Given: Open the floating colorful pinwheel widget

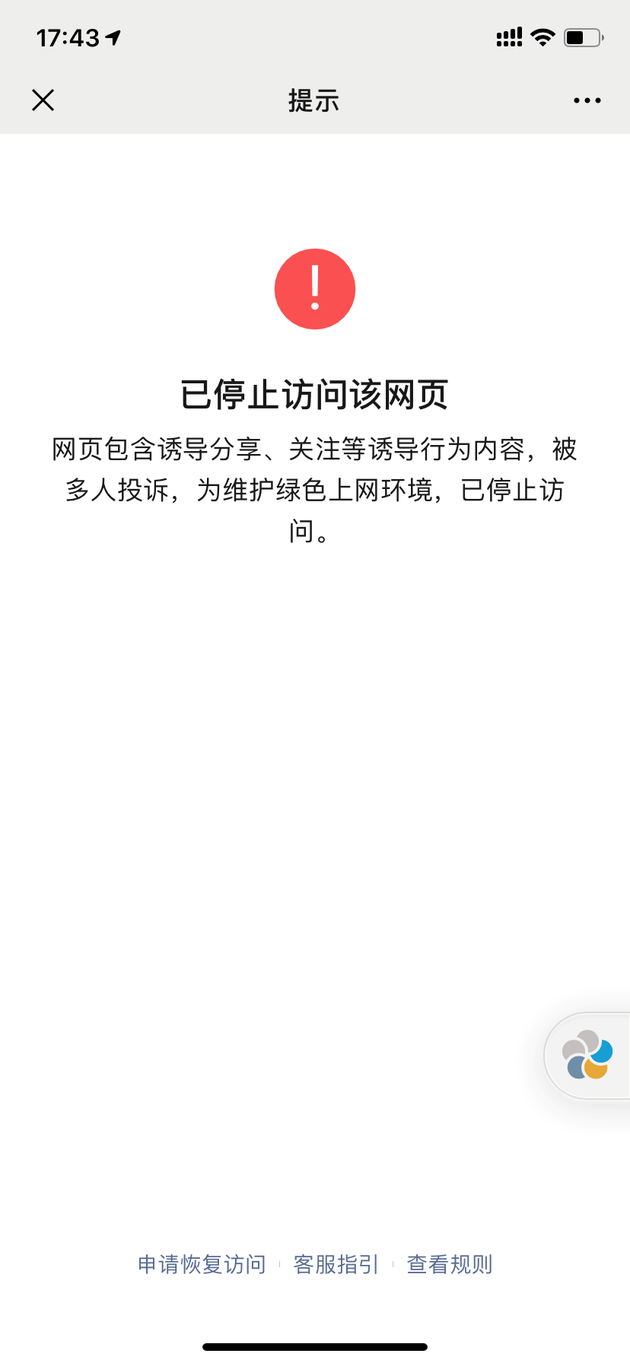Looking at the screenshot, I should tap(587, 1055).
